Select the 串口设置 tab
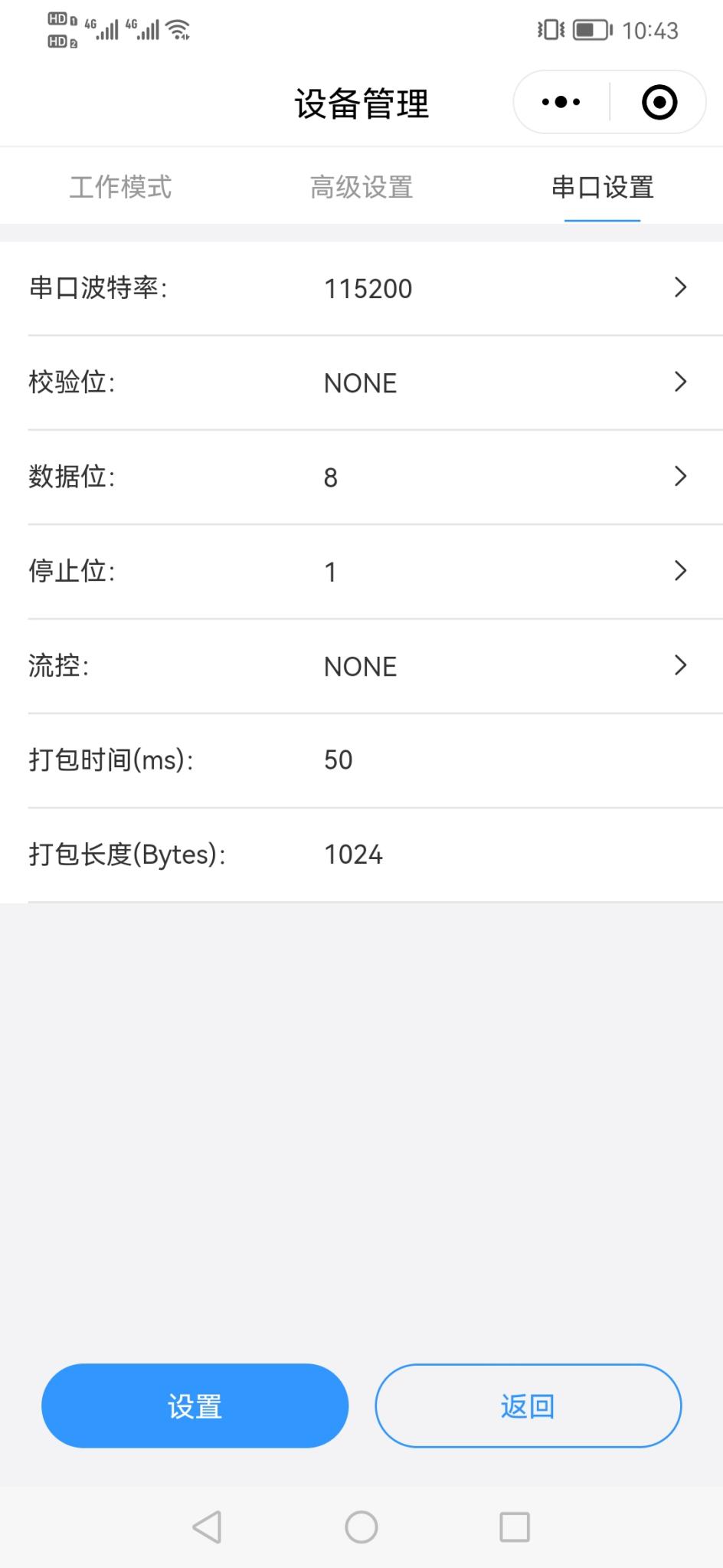Screen dimensions: 723x1568 [602, 187]
